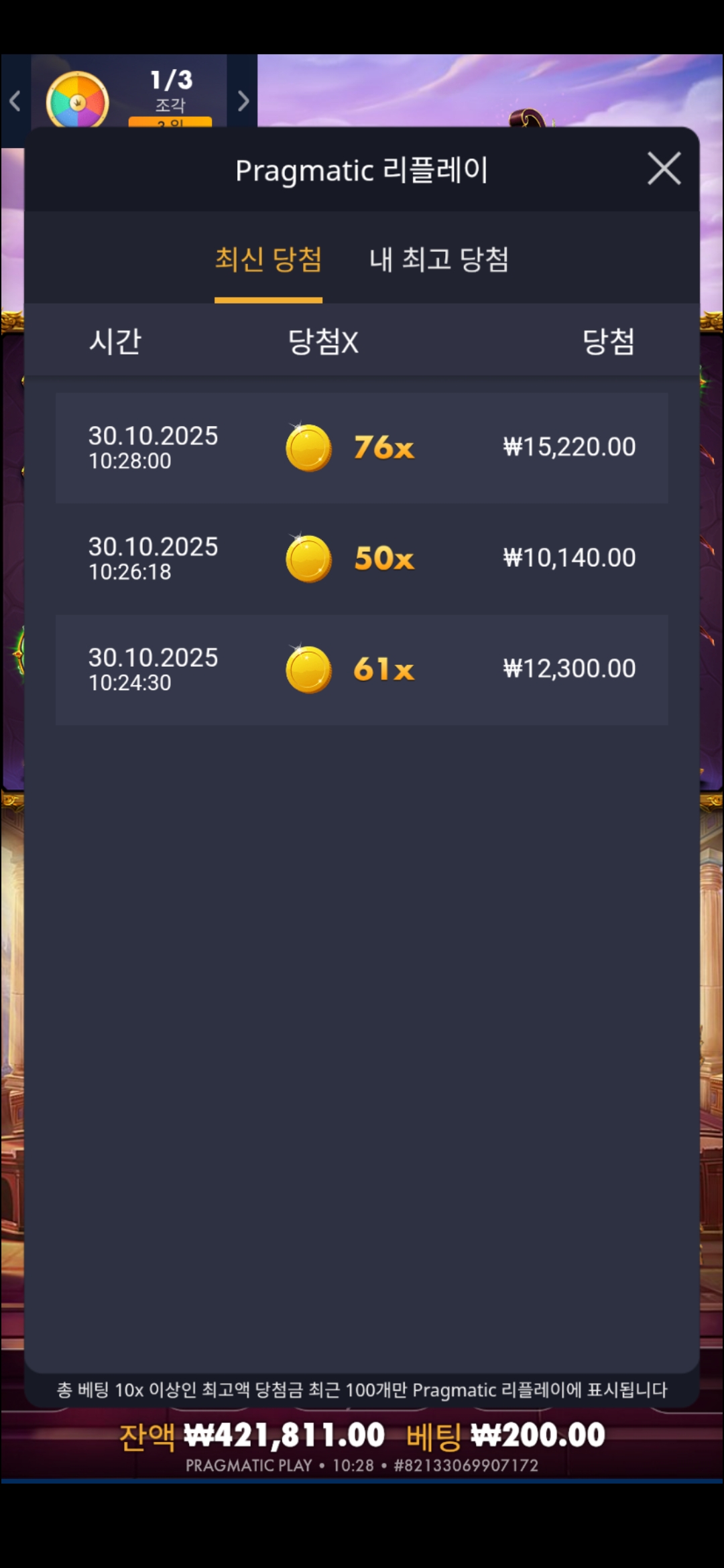The height and width of the screenshot is (1568, 724).
Task: Open the colorful spin wheel bonus
Action: click(x=78, y=101)
